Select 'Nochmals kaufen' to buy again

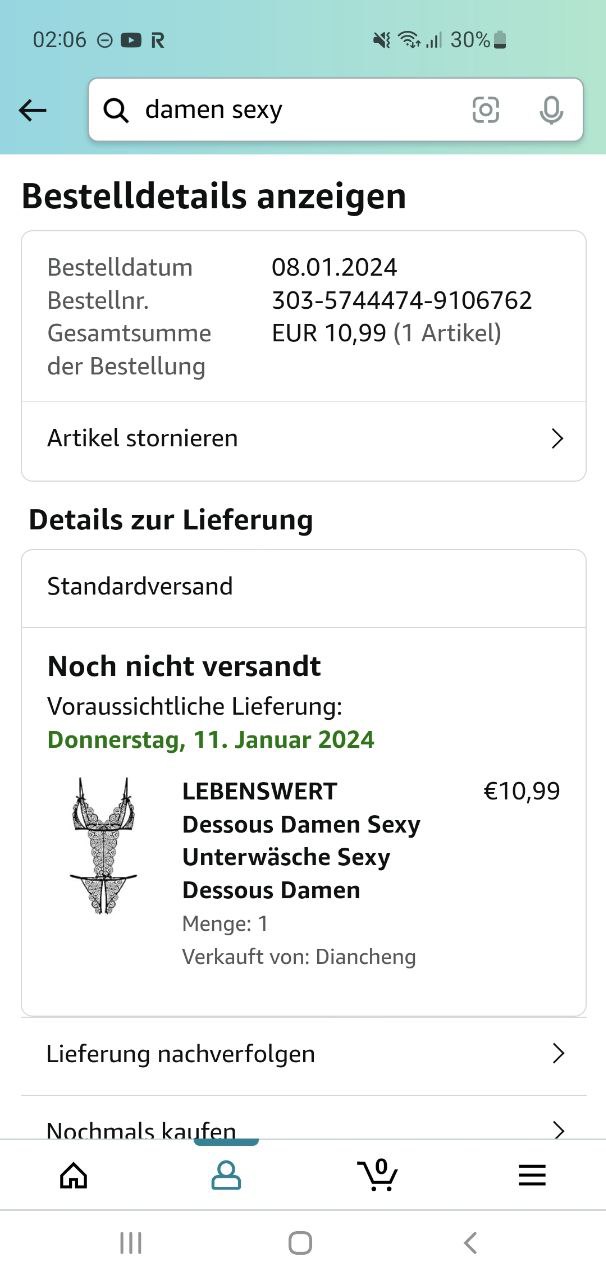303,1129
